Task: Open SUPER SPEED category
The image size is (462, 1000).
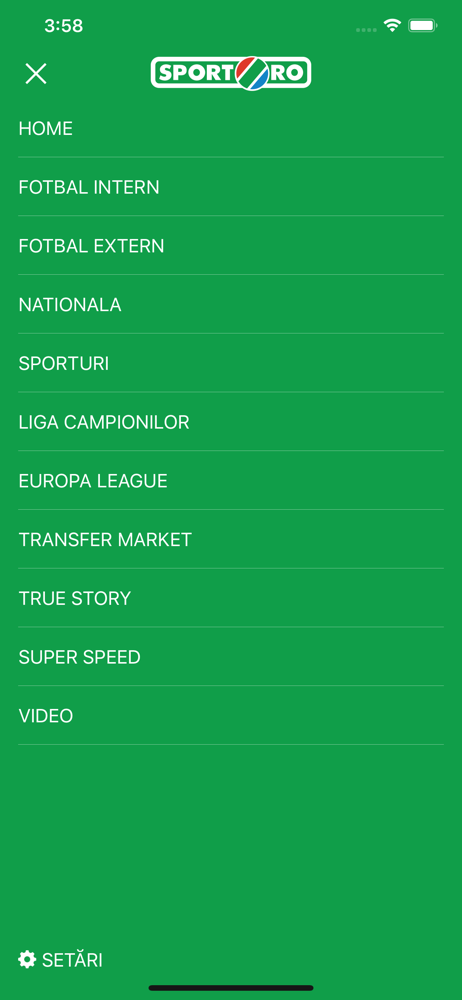Action: pyautogui.click(x=230, y=656)
